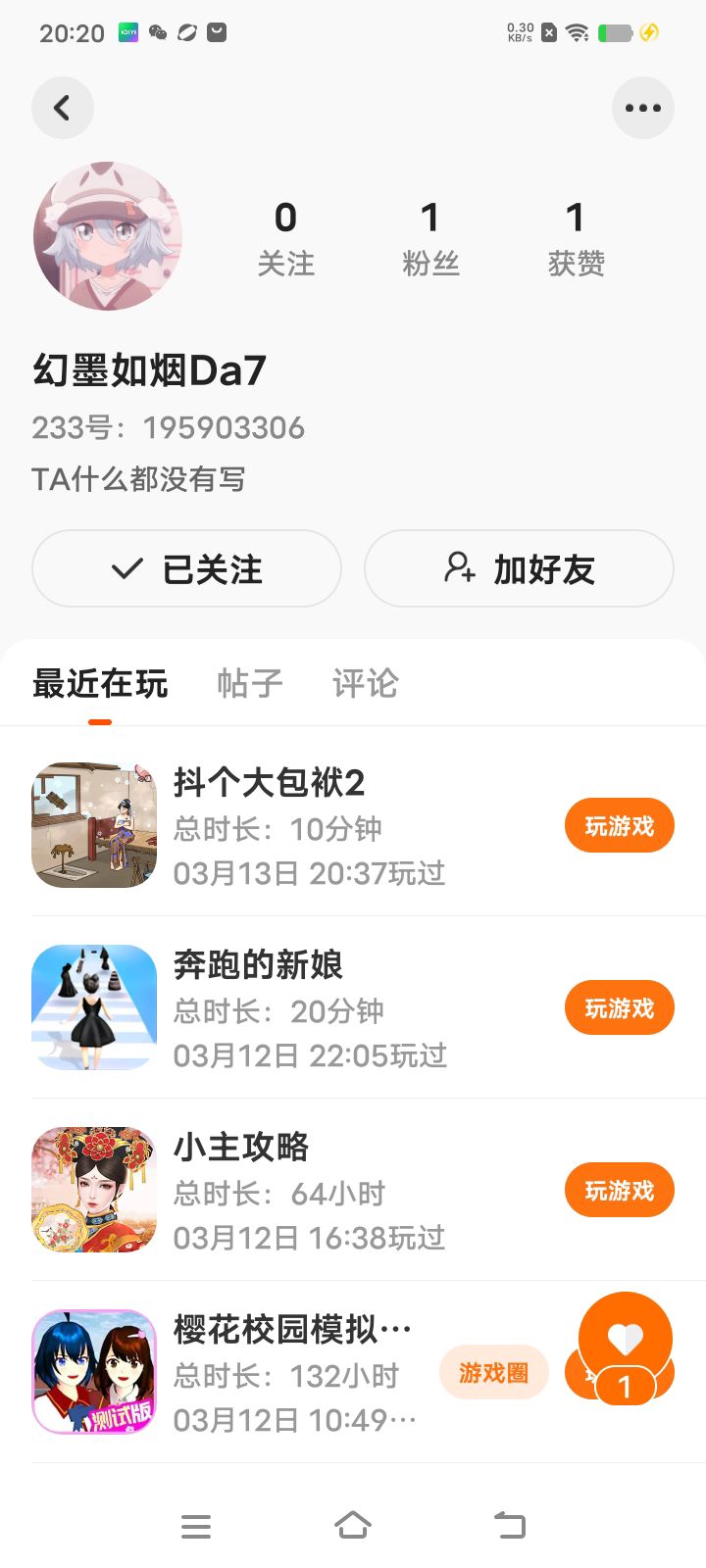Play 抖个大包袱2 with its 玩游戏 button
This screenshot has height=1568, width=706.
pos(620,826)
